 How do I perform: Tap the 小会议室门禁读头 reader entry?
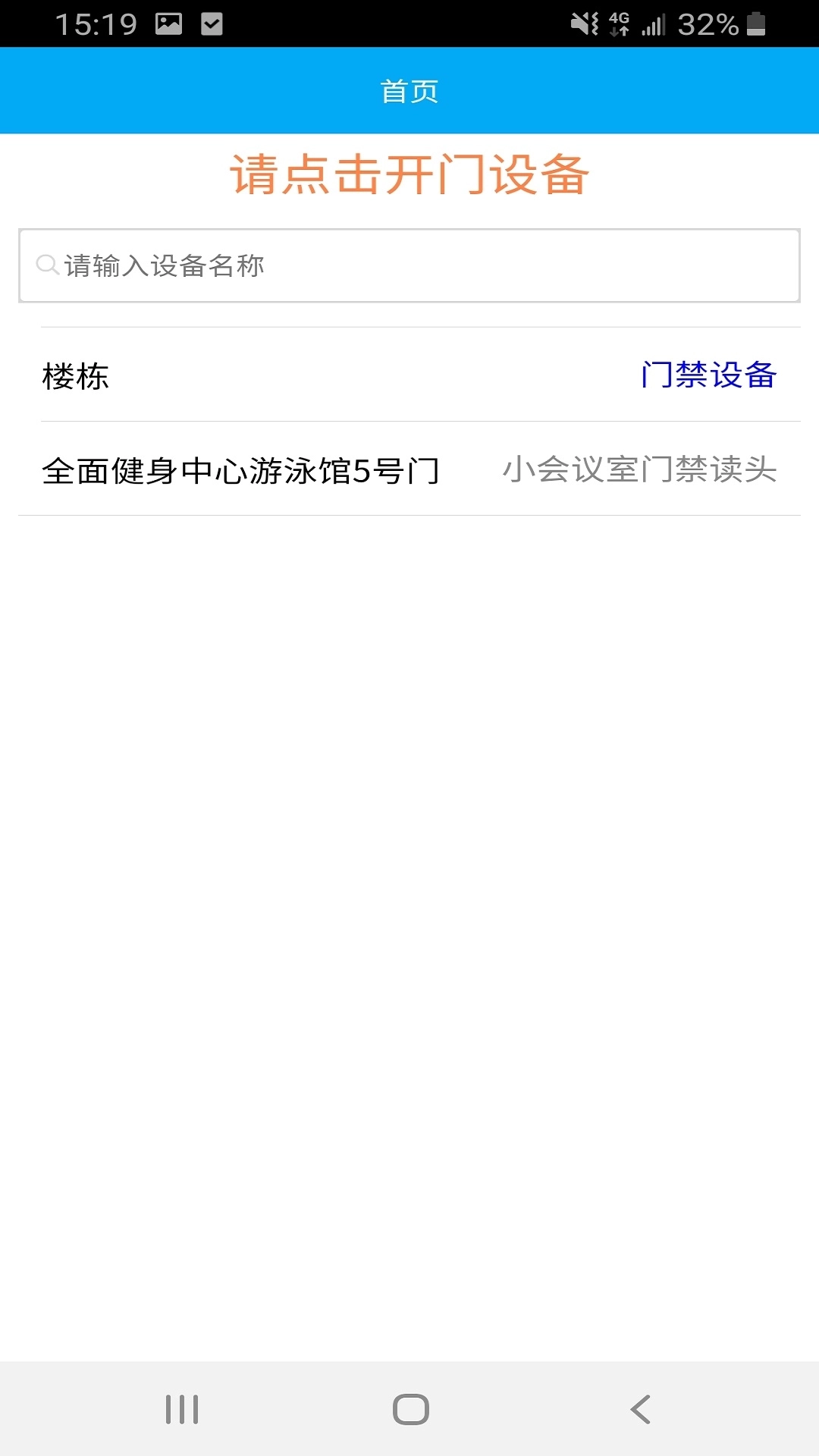pyautogui.click(x=639, y=472)
